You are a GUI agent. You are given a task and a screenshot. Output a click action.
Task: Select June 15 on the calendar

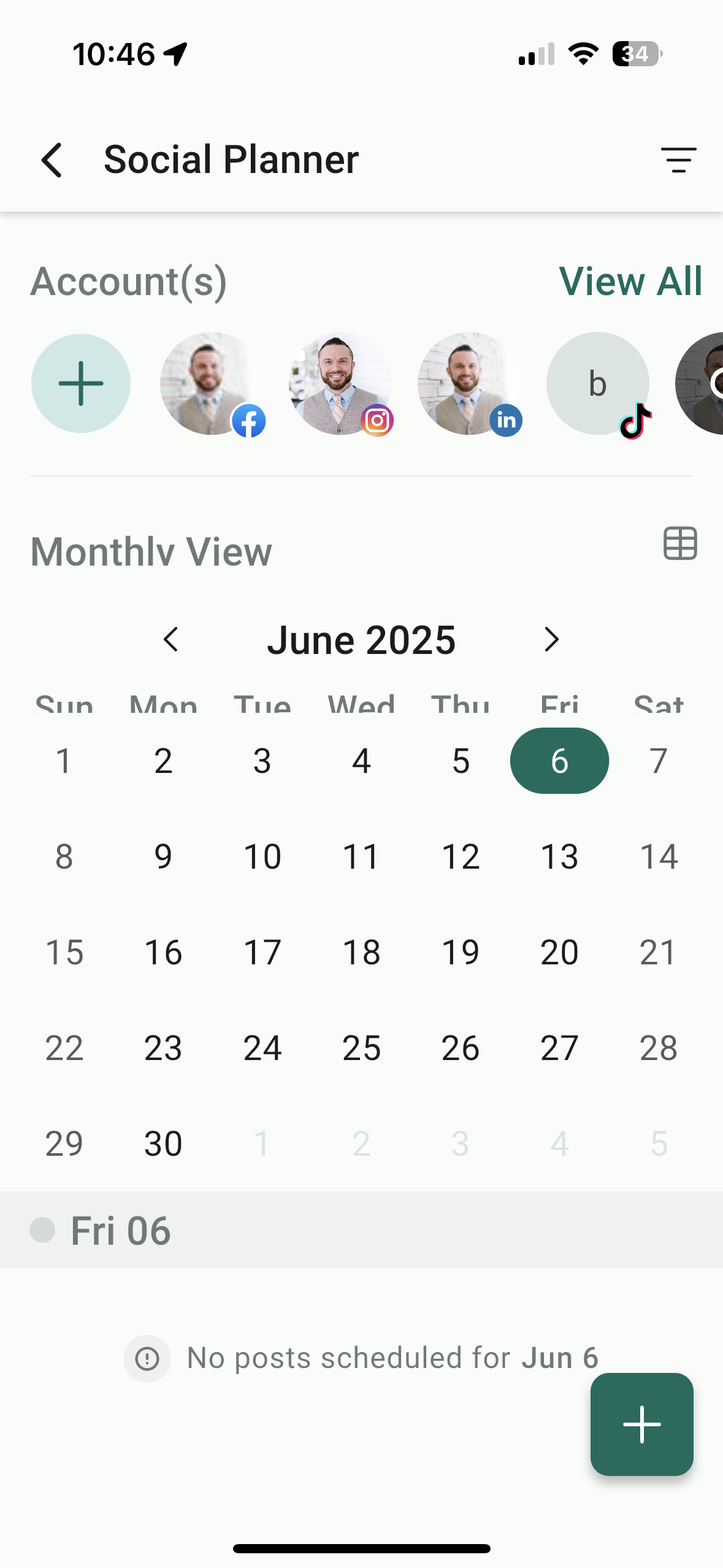(64, 951)
